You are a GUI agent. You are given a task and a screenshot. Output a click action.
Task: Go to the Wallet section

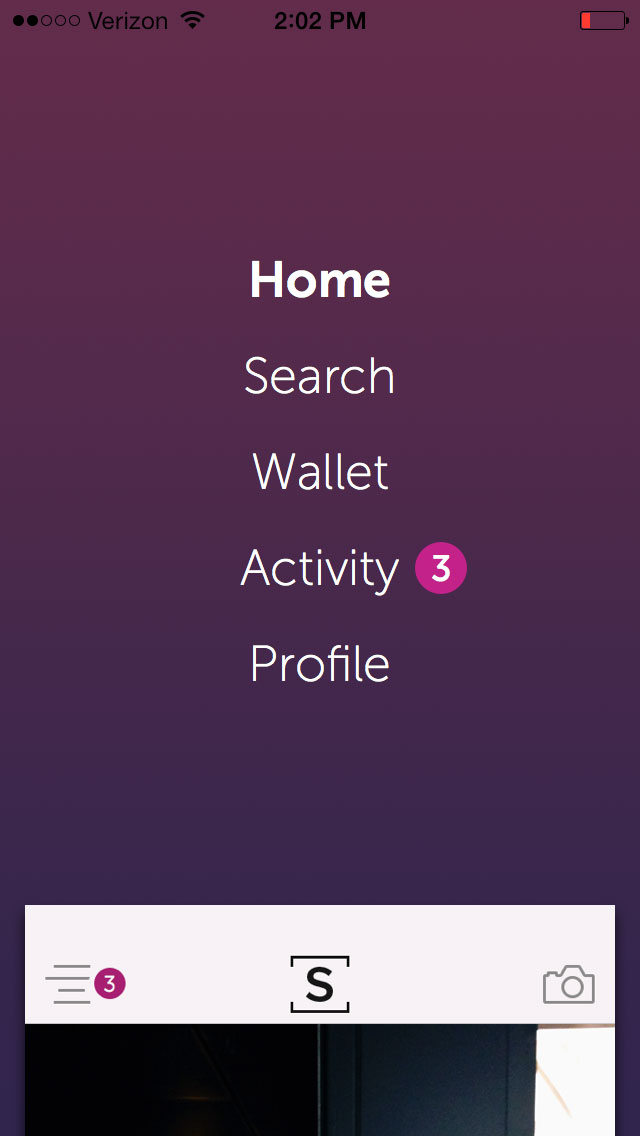(320, 472)
